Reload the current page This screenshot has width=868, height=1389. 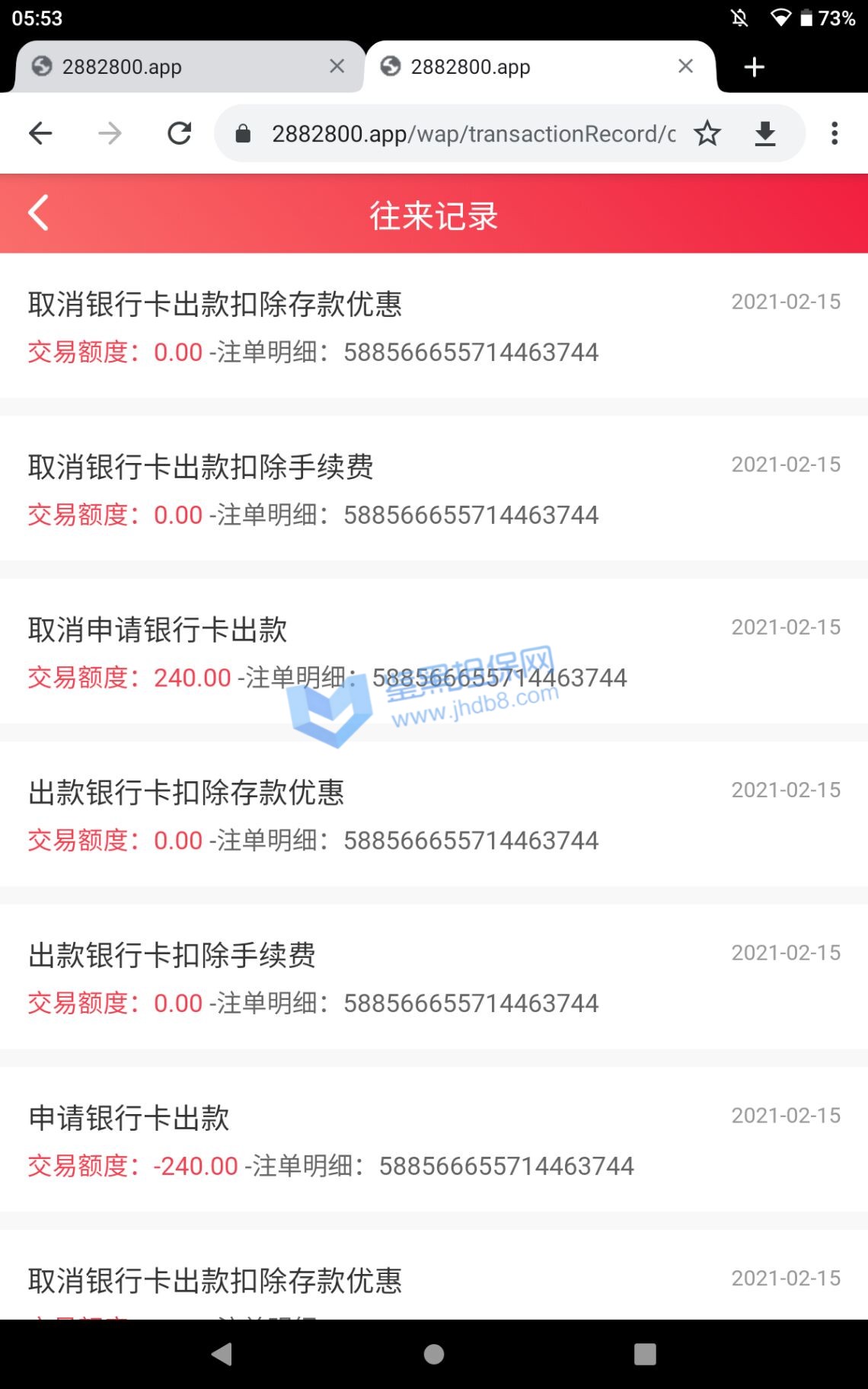pos(179,134)
